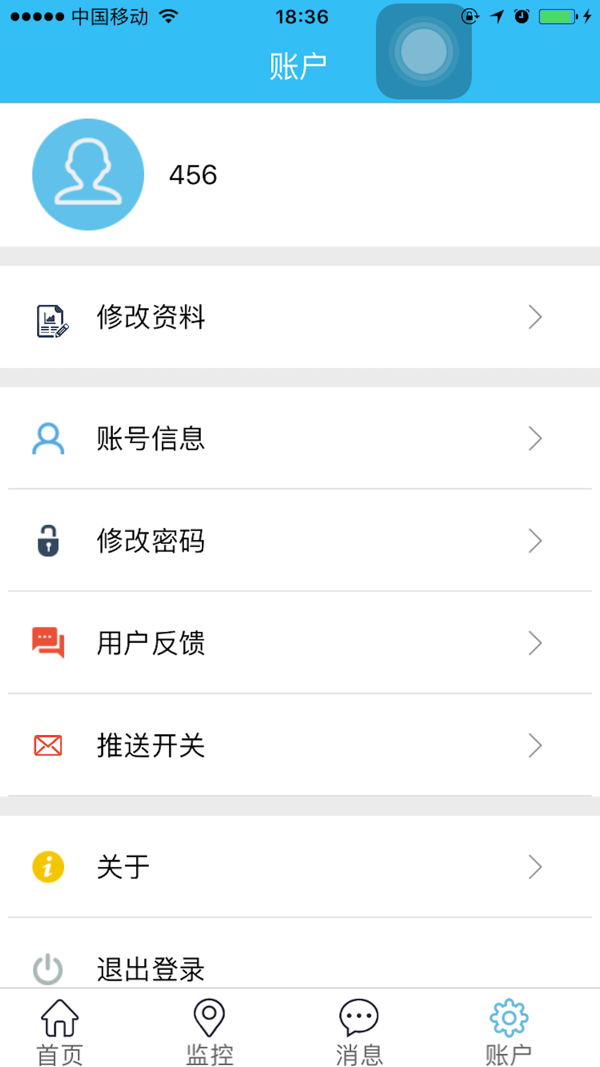Viewport: 600px width, 1067px height.
Task: Open 修改密码 to change password
Action: (x=300, y=540)
